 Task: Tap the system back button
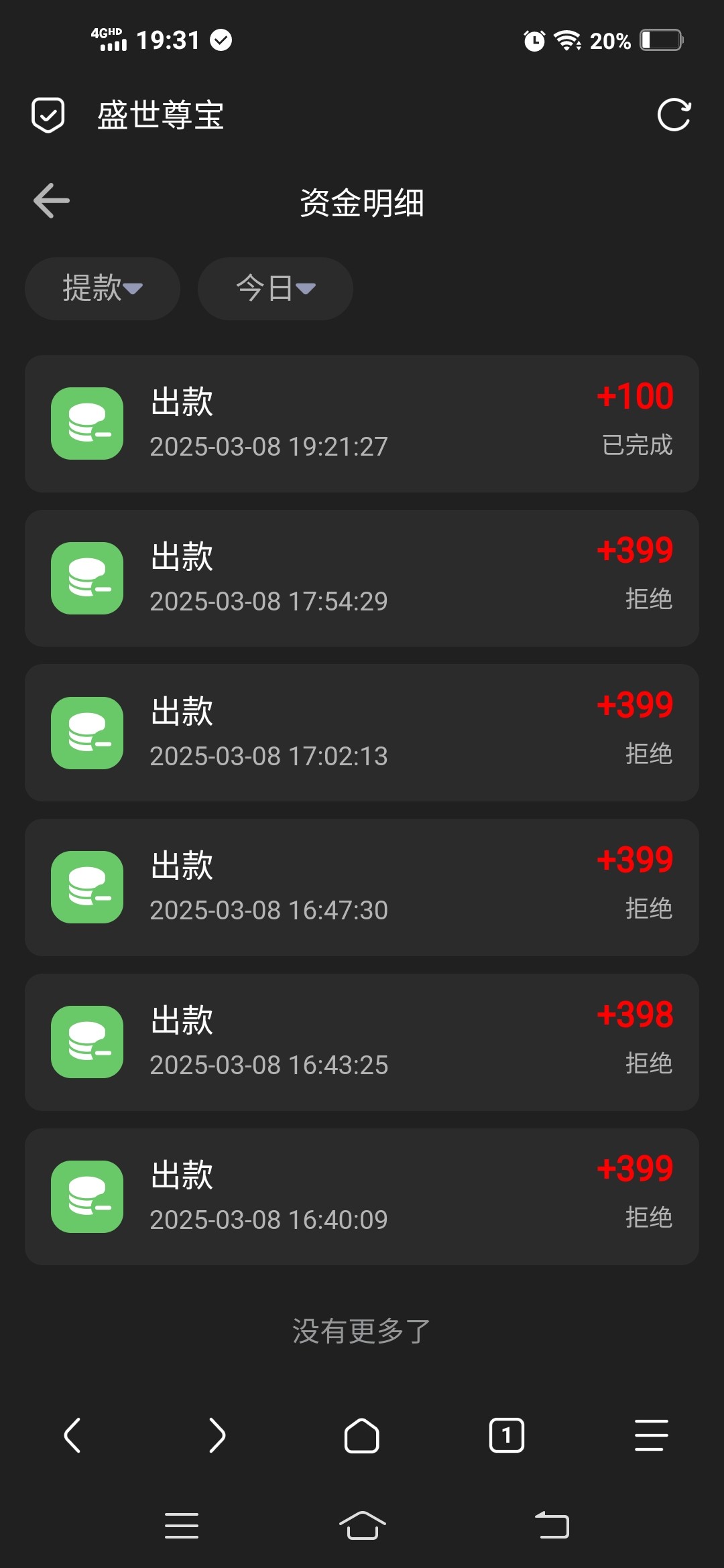click(x=552, y=1526)
